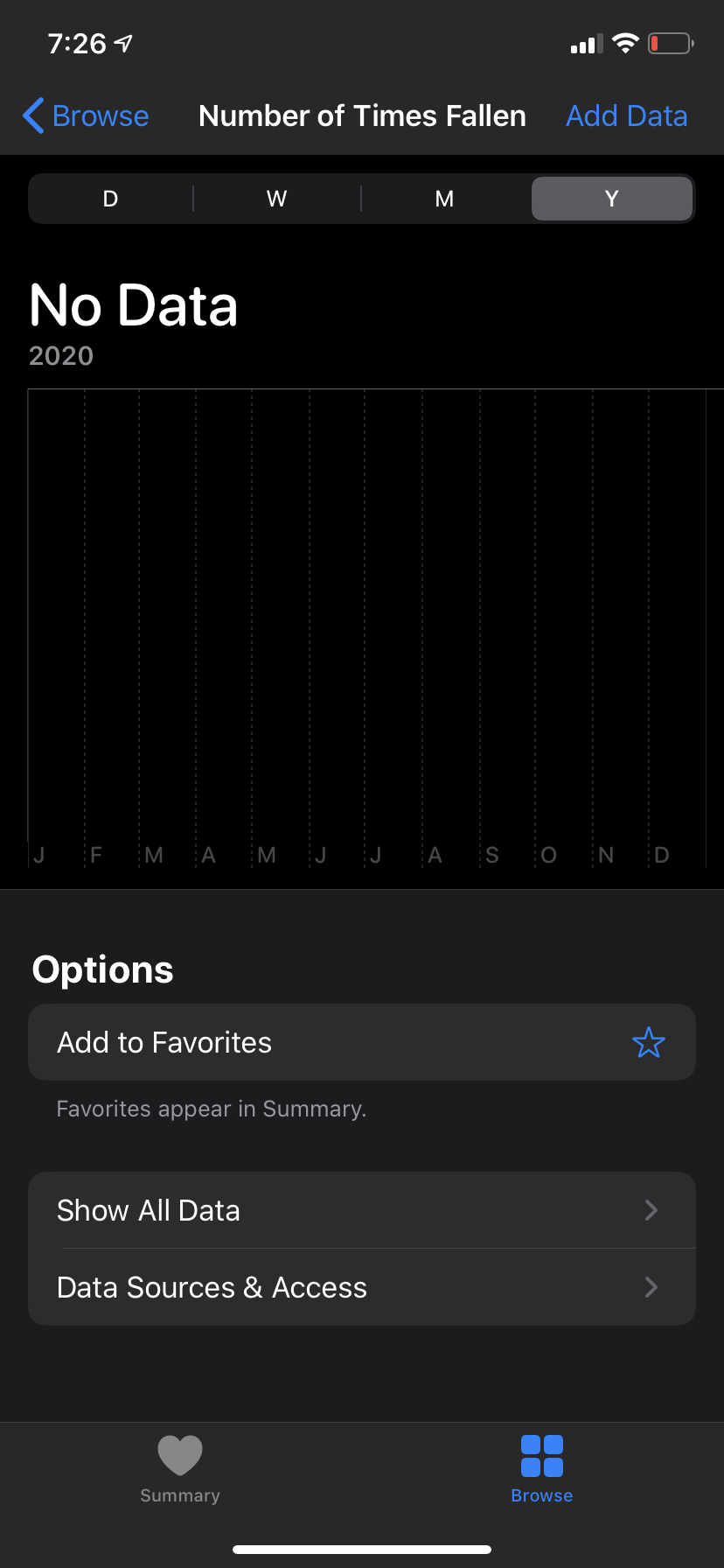Open the Browse tab
Image resolution: width=724 pixels, height=1568 pixels.
click(x=542, y=1470)
